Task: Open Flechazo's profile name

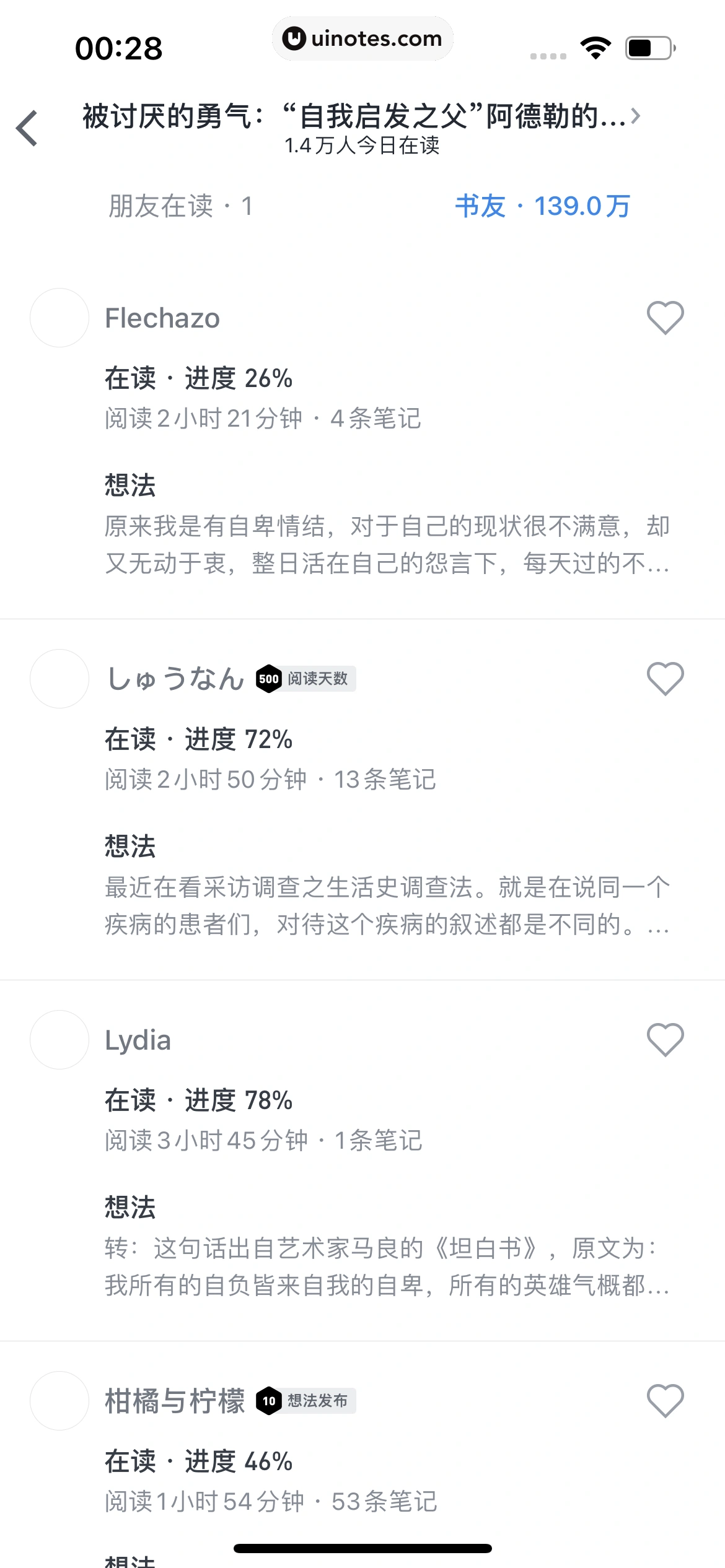Action: [162, 318]
